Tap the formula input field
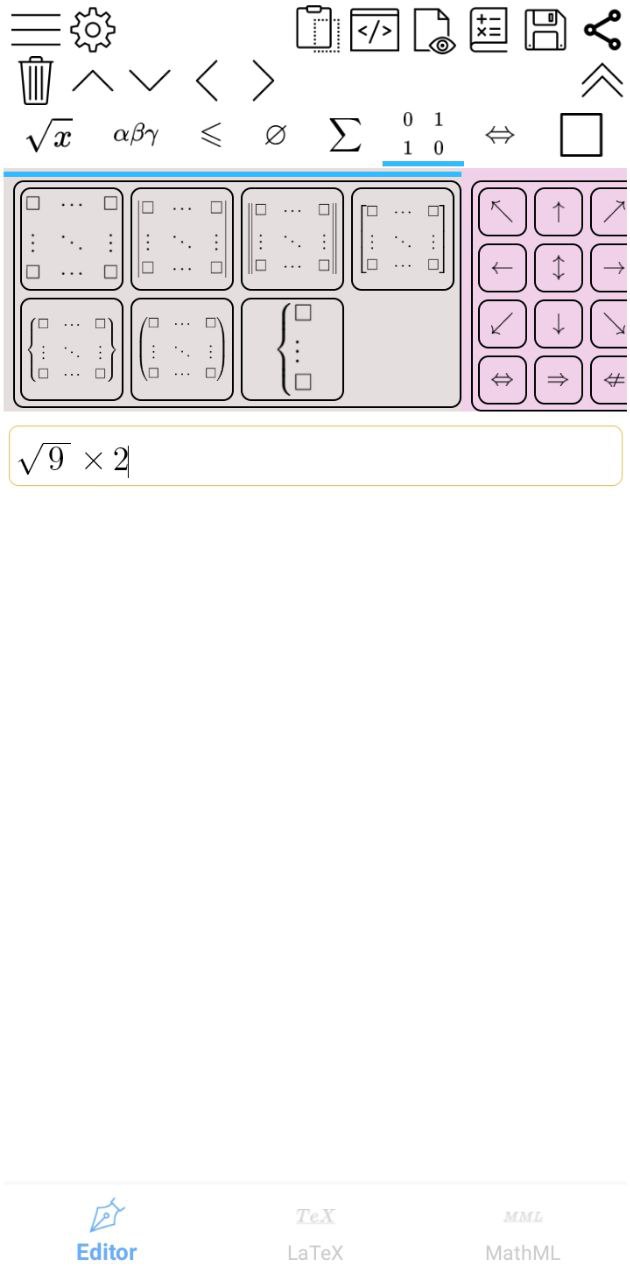This screenshot has height=1280, width=630. 315,457
